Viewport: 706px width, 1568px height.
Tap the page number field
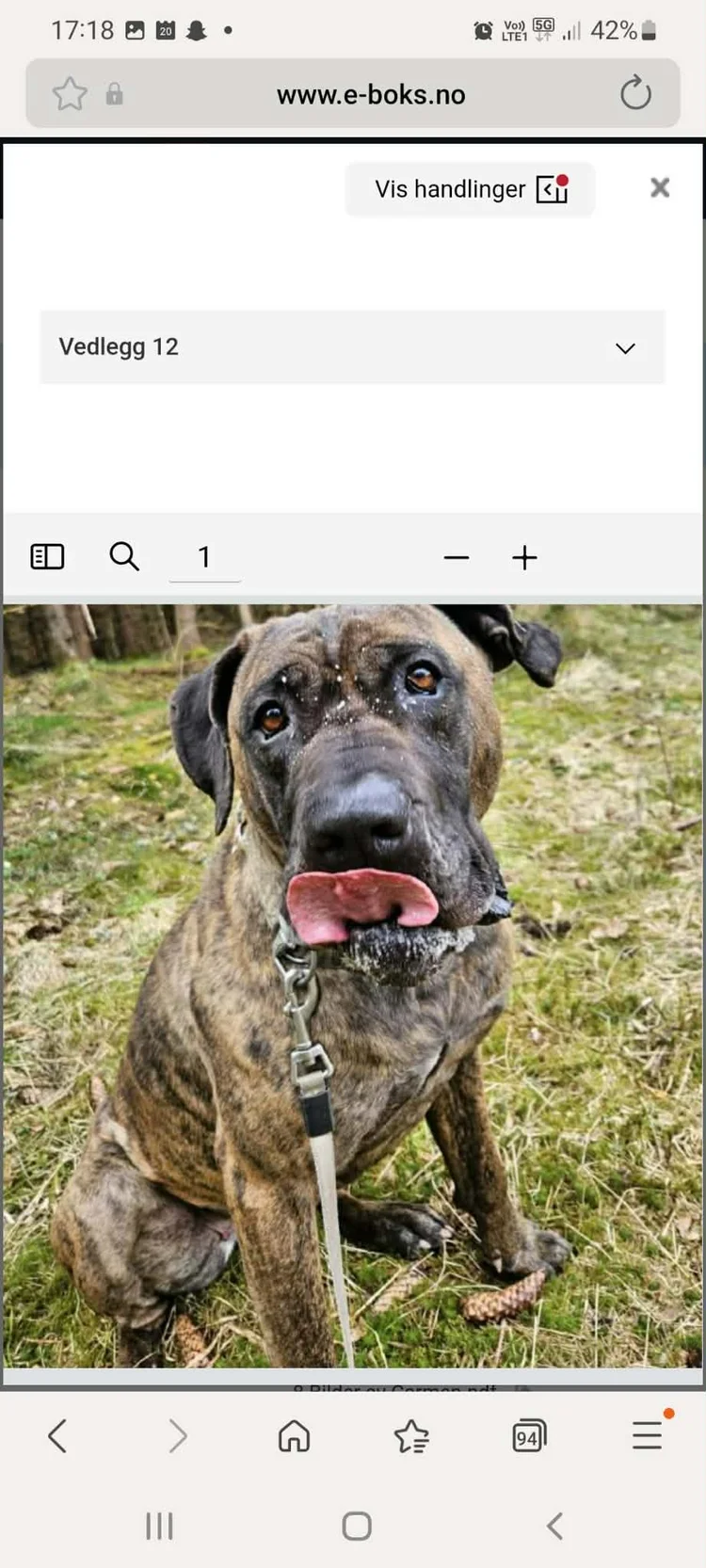coord(204,558)
